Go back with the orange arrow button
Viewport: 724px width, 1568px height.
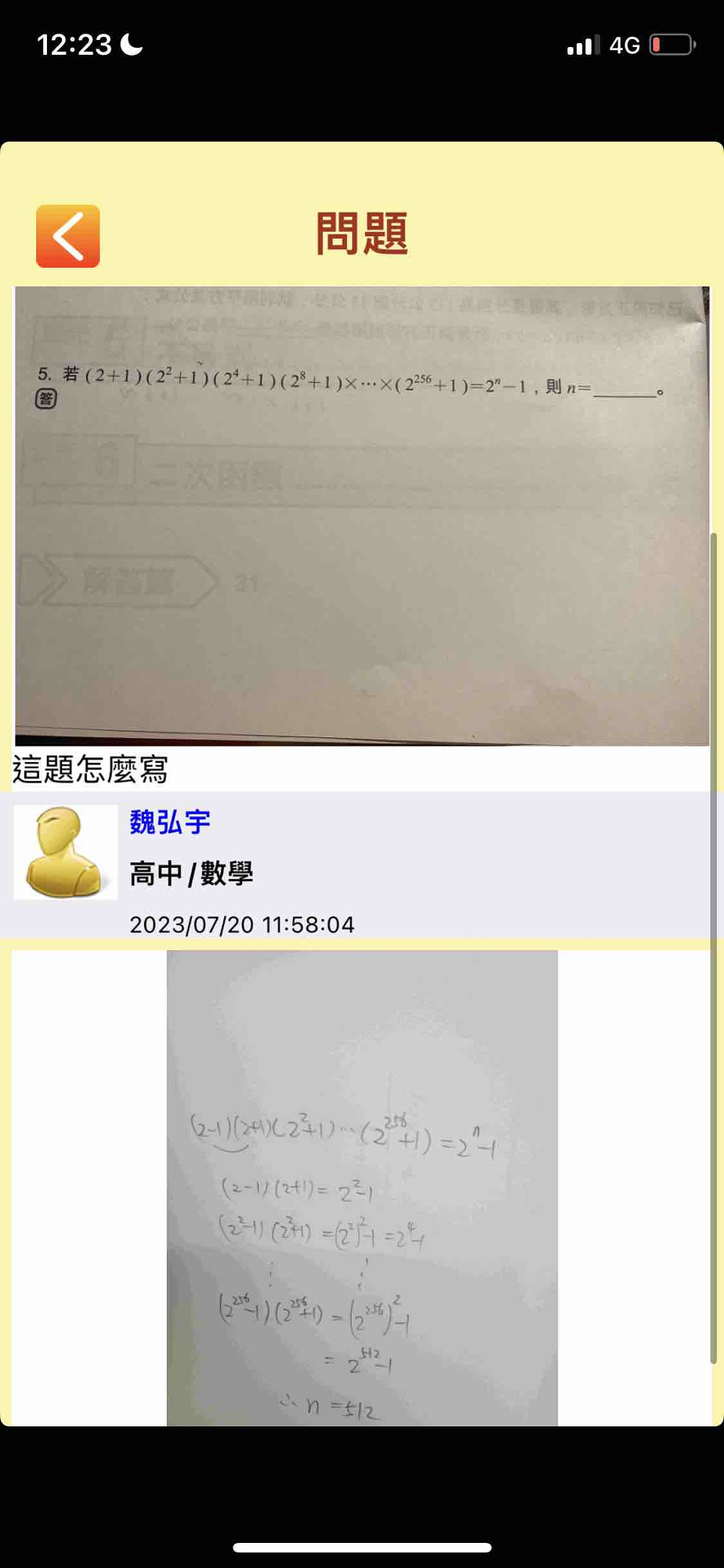point(67,236)
